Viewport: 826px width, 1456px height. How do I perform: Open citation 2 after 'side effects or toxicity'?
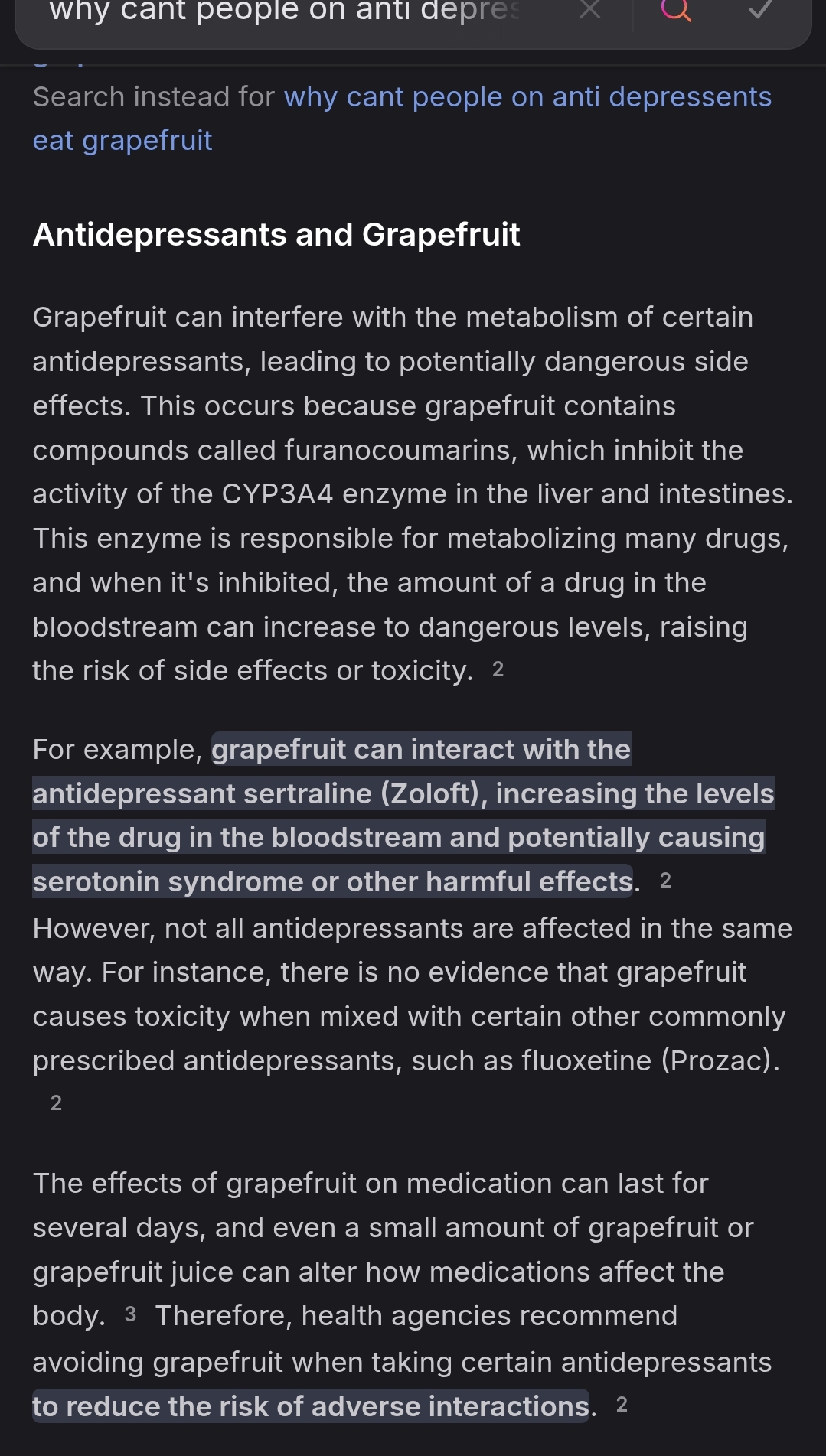point(498,670)
